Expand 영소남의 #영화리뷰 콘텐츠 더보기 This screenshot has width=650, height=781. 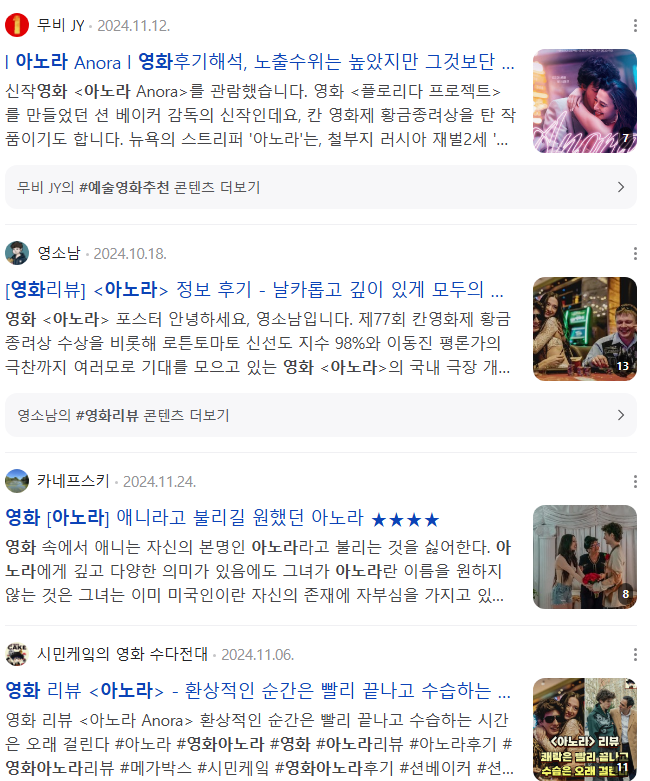[320, 415]
